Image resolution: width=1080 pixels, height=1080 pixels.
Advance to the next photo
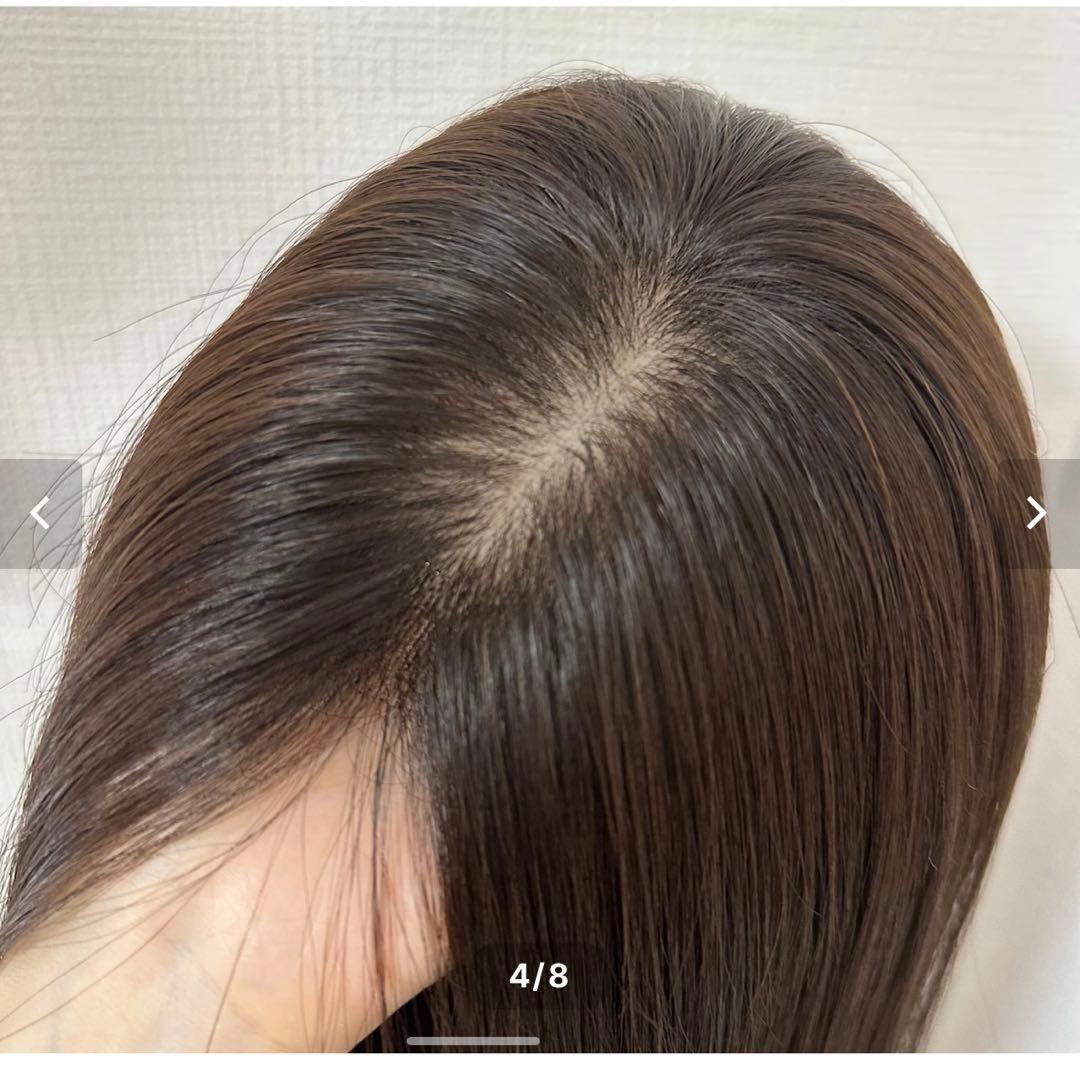point(1037,513)
